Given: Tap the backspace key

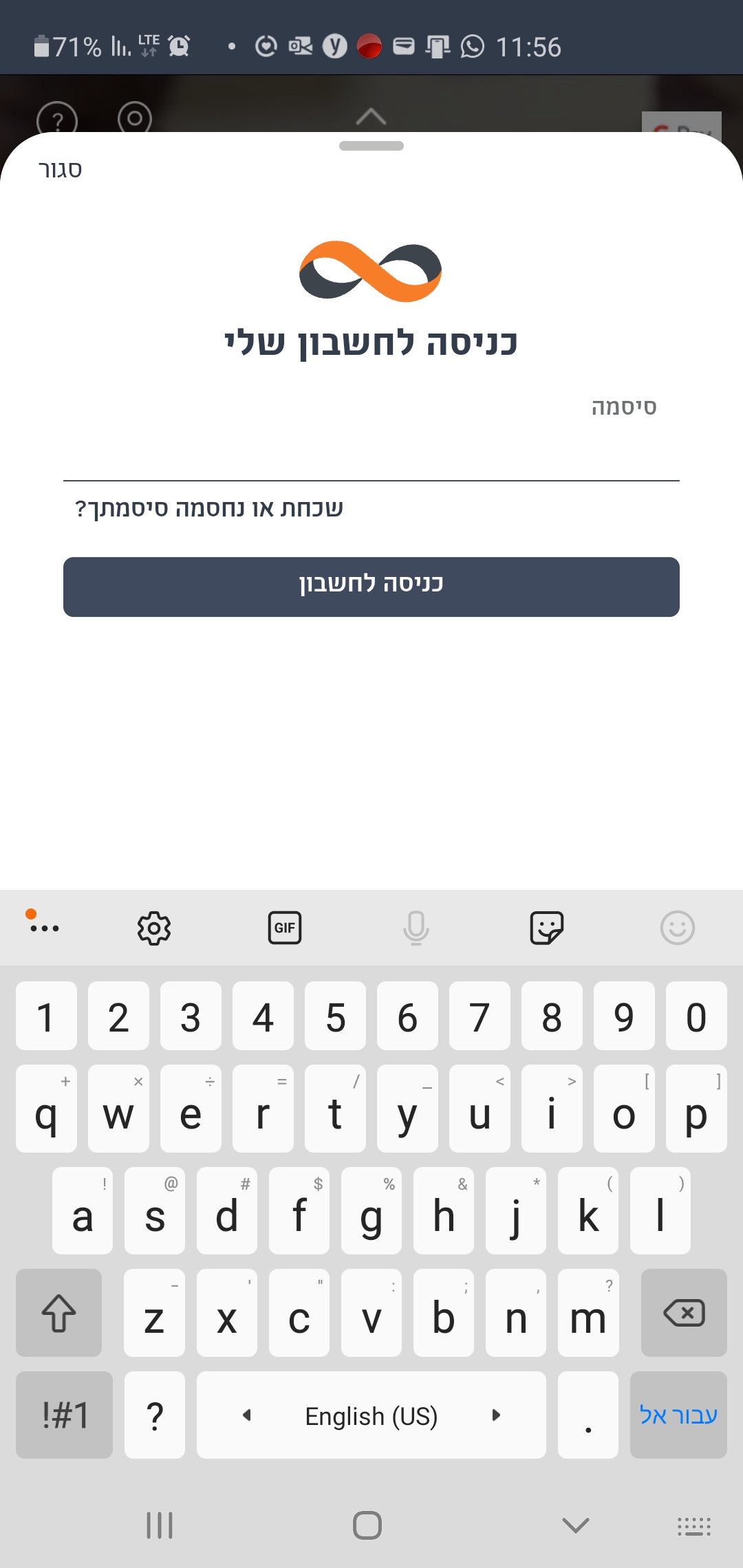Looking at the screenshot, I should [x=684, y=1313].
